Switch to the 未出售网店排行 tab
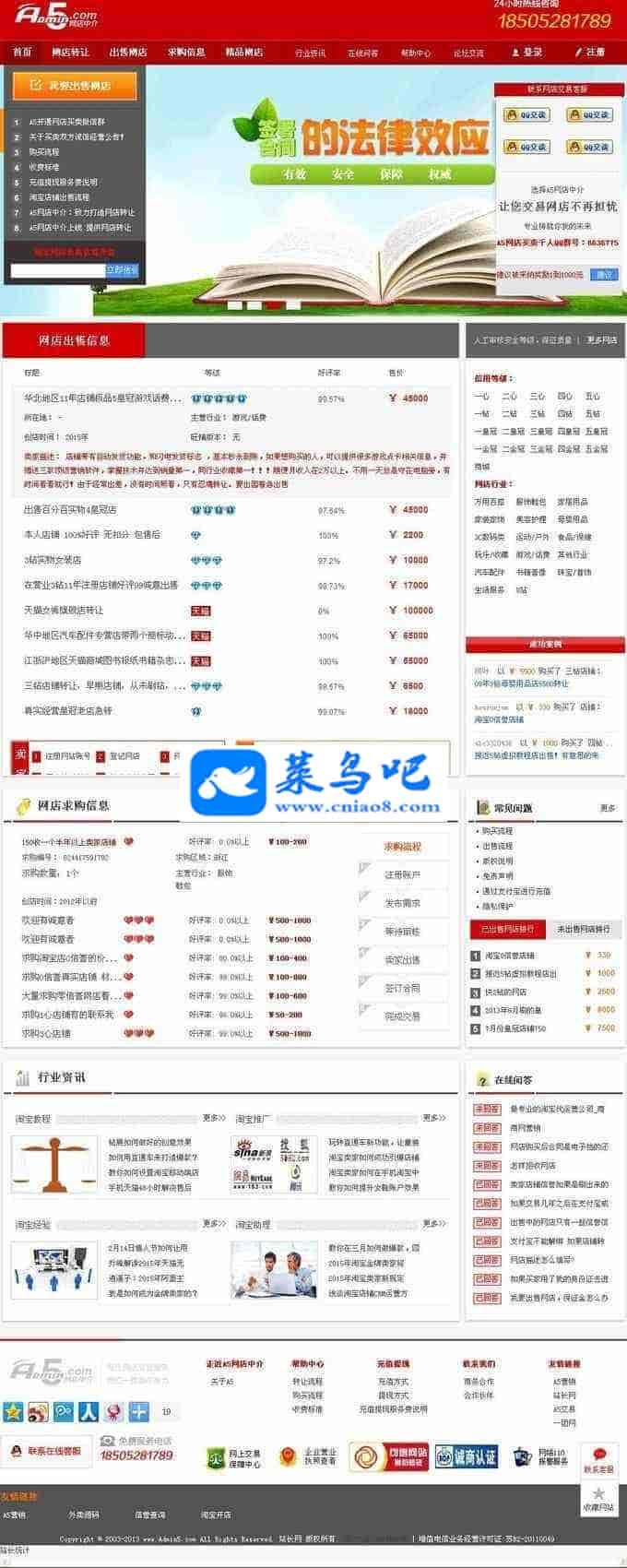The height and width of the screenshot is (1568, 627). (584, 929)
